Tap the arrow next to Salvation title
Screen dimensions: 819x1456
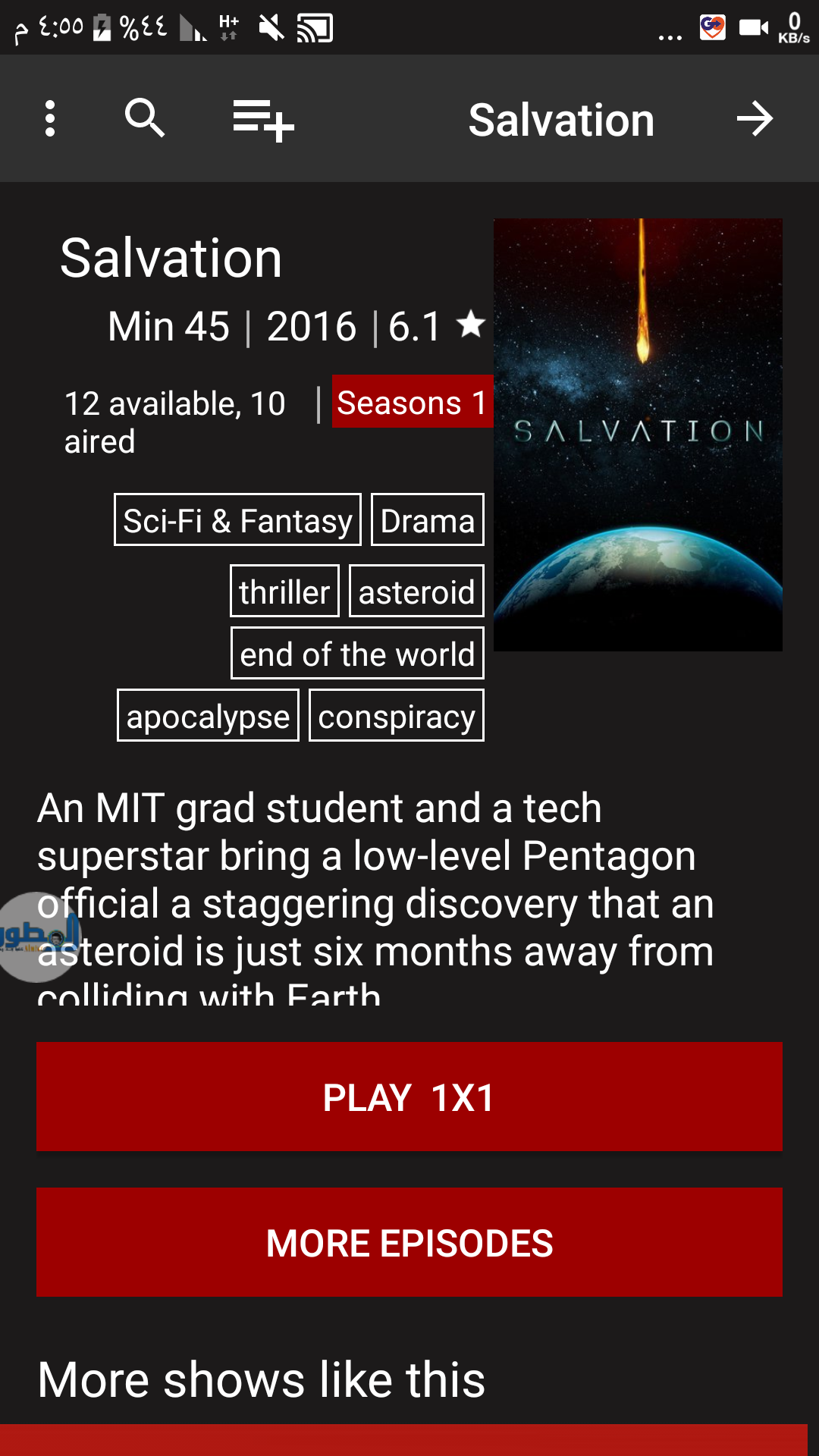tap(755, 119)
